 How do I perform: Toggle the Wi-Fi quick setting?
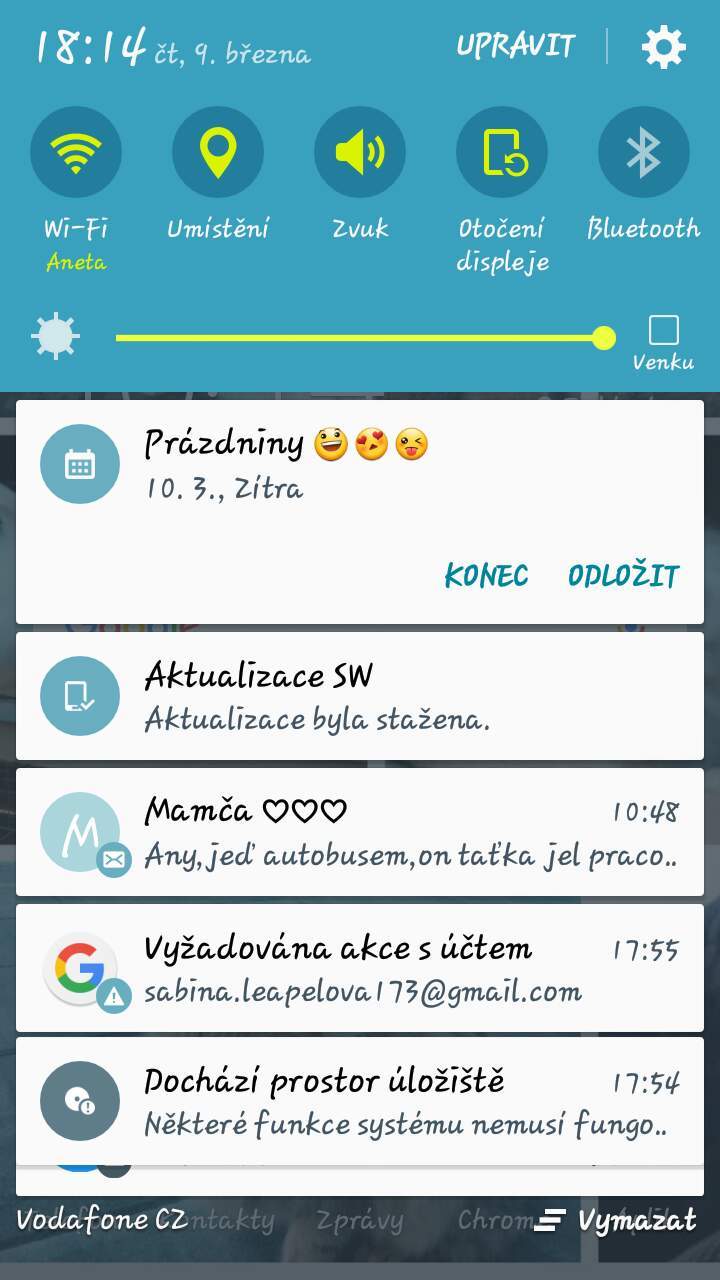point(76,152)
